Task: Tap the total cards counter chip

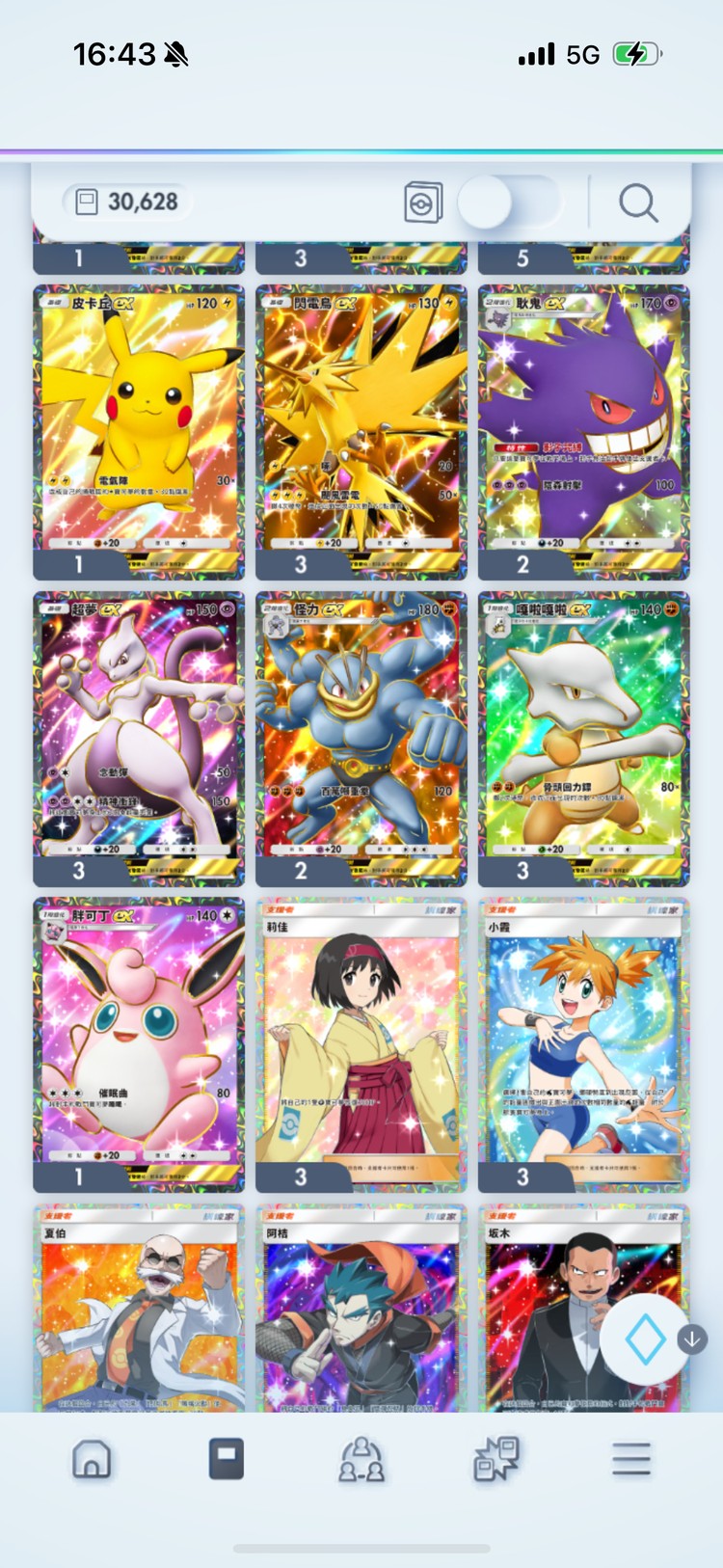Action: (x=127, y=202)
